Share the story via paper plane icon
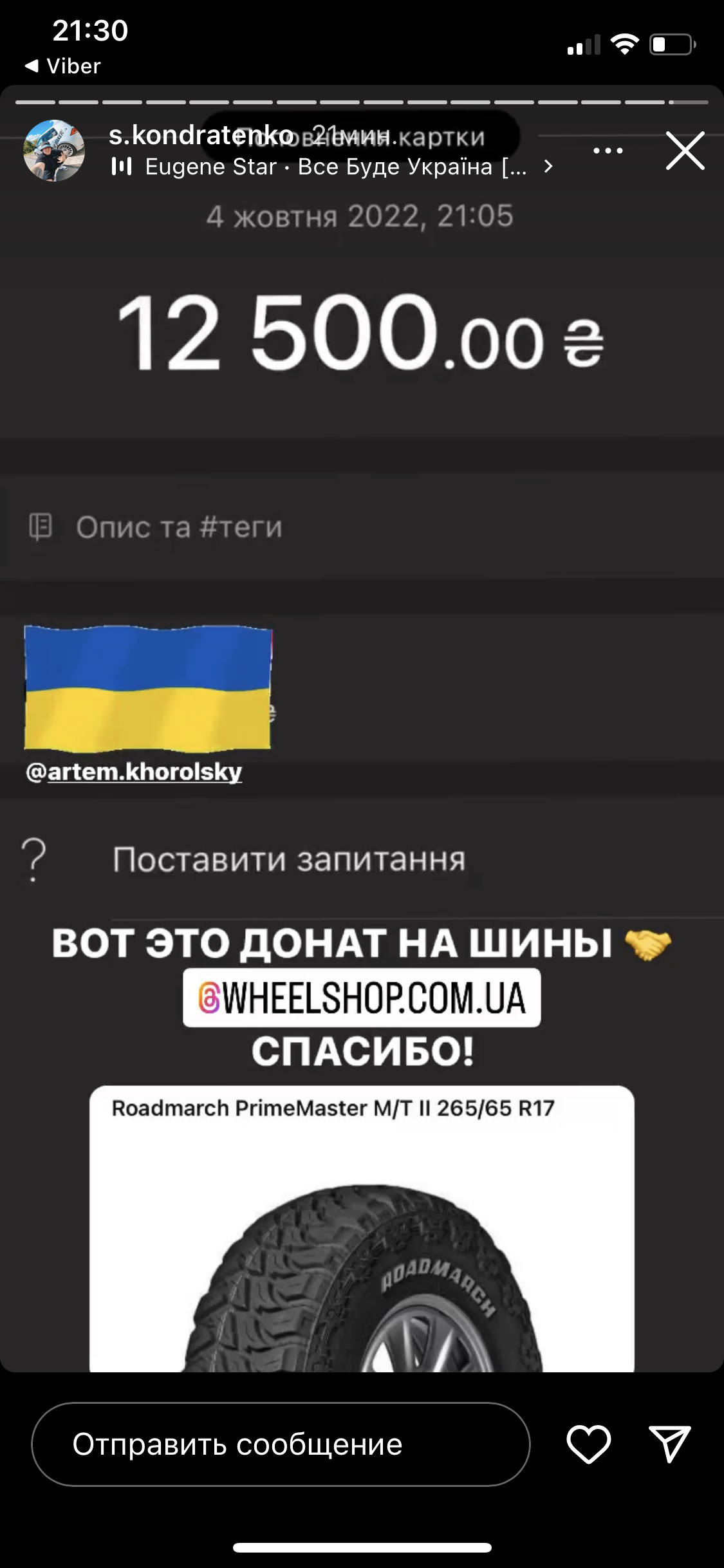Screen dimensions: 724x1568 click(x=670, y=1444)
